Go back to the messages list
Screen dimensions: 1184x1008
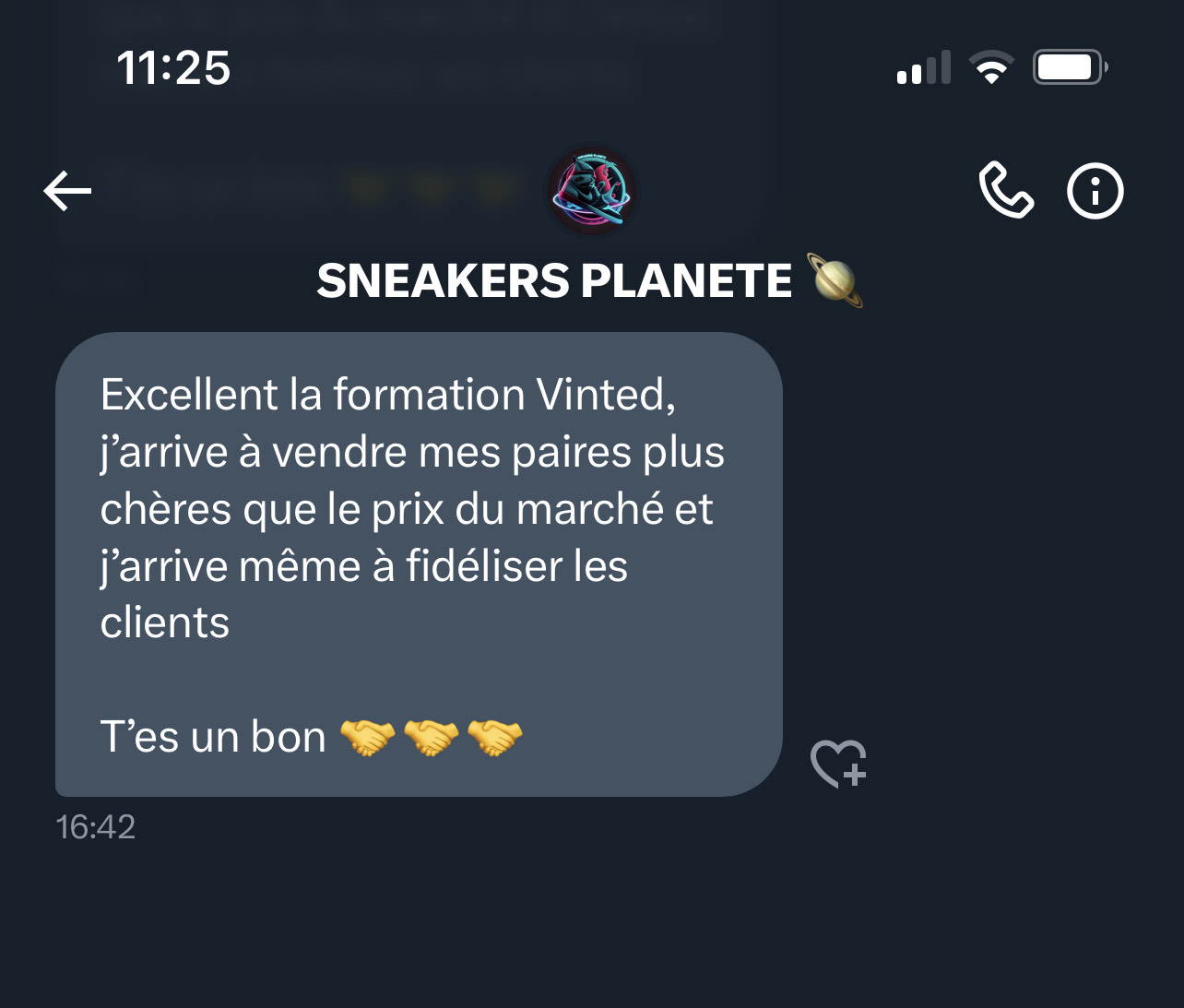67,191
